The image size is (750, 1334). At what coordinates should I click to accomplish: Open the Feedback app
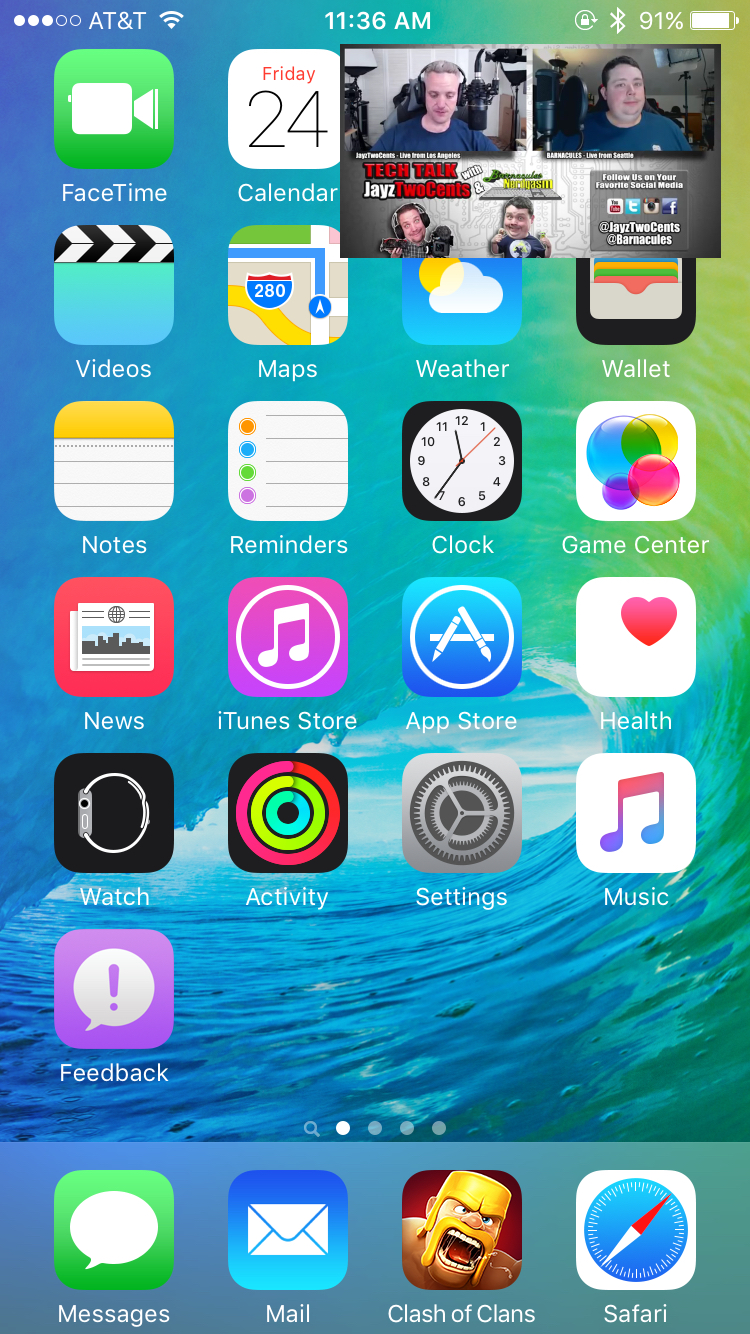114,989
